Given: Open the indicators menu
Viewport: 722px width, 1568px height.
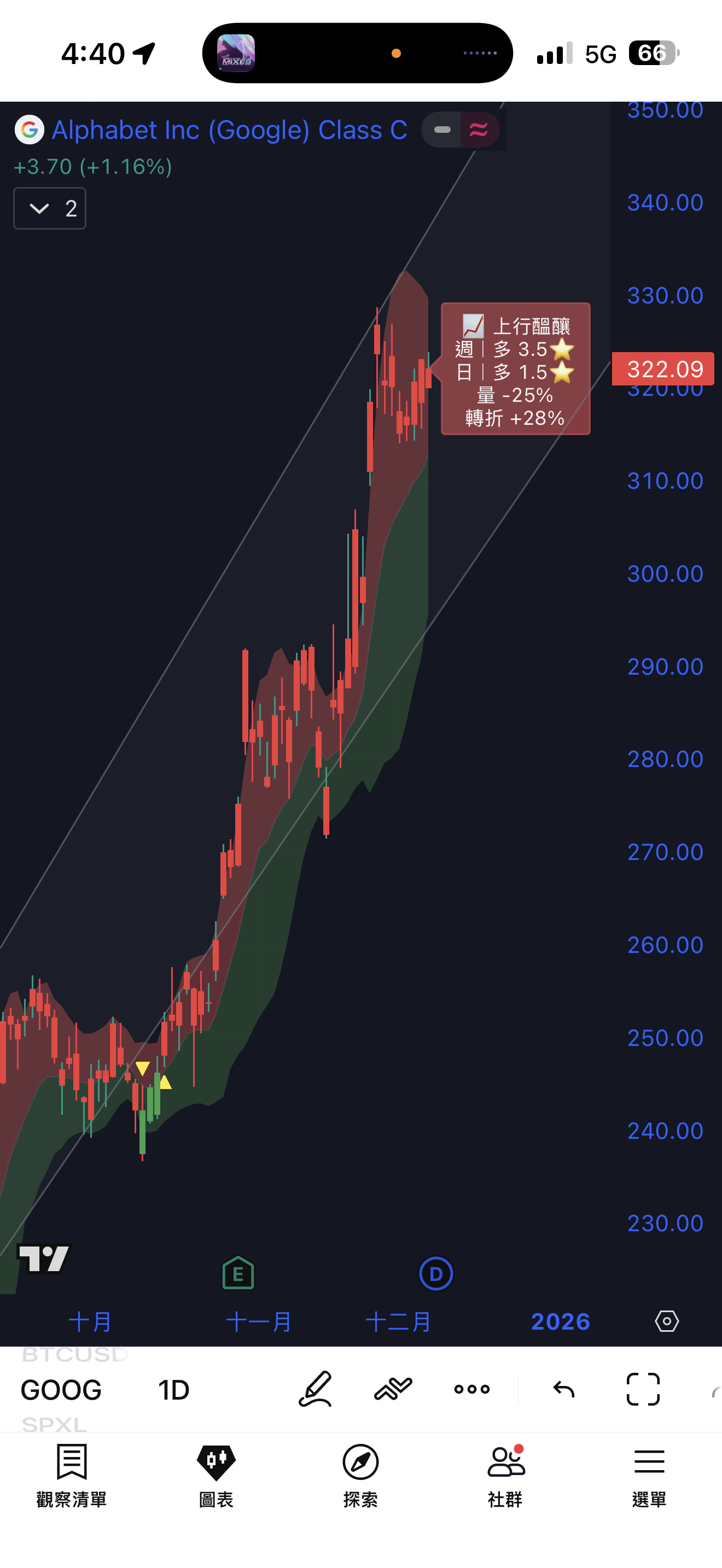Looking at the screenshot, I should pos(393,1389).
